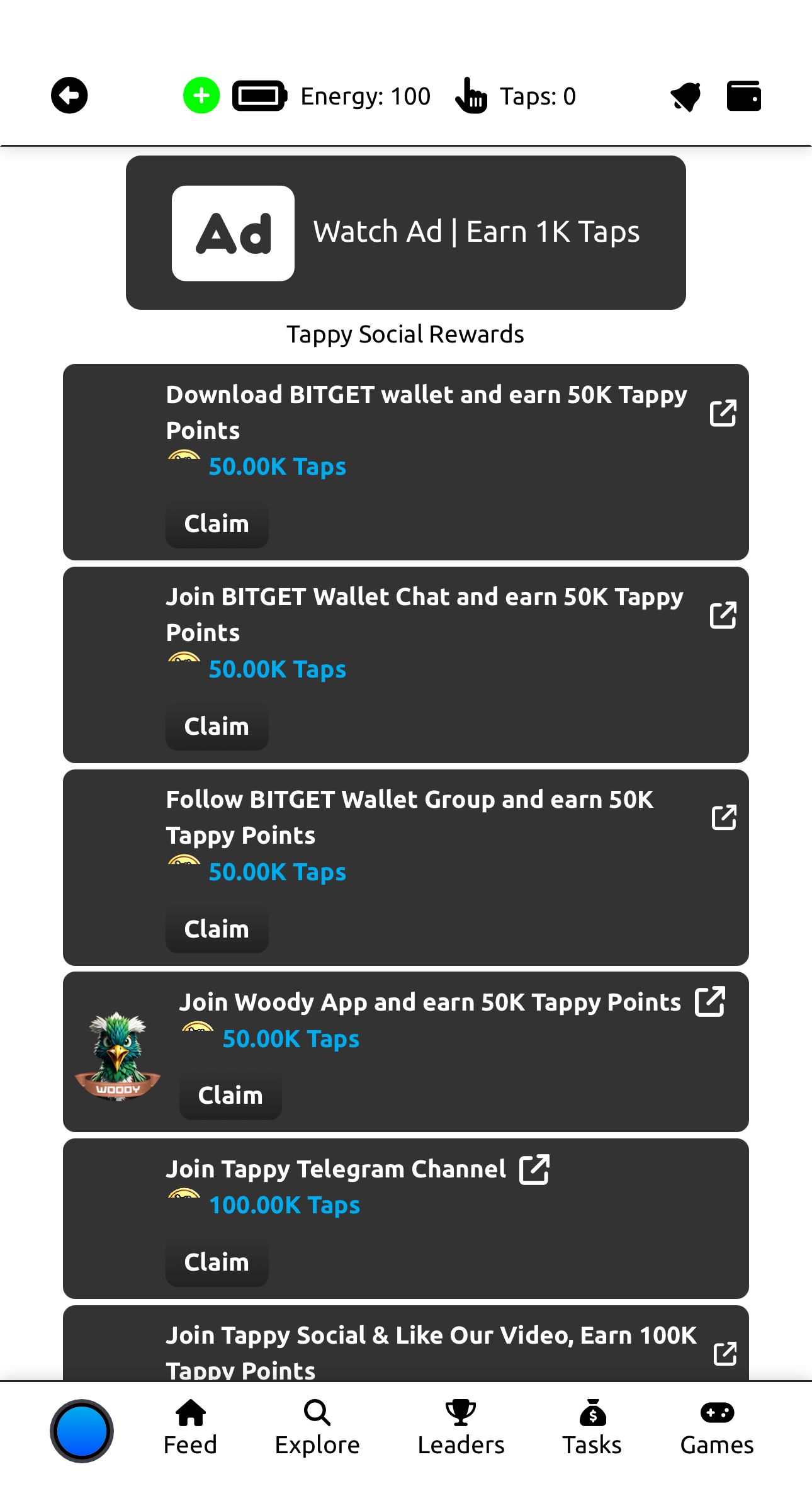Open notifications via the bell icon
Image resolution: width=812 pixels, height=1491 pixels.
pyautogui.click(x=685, y=95)
